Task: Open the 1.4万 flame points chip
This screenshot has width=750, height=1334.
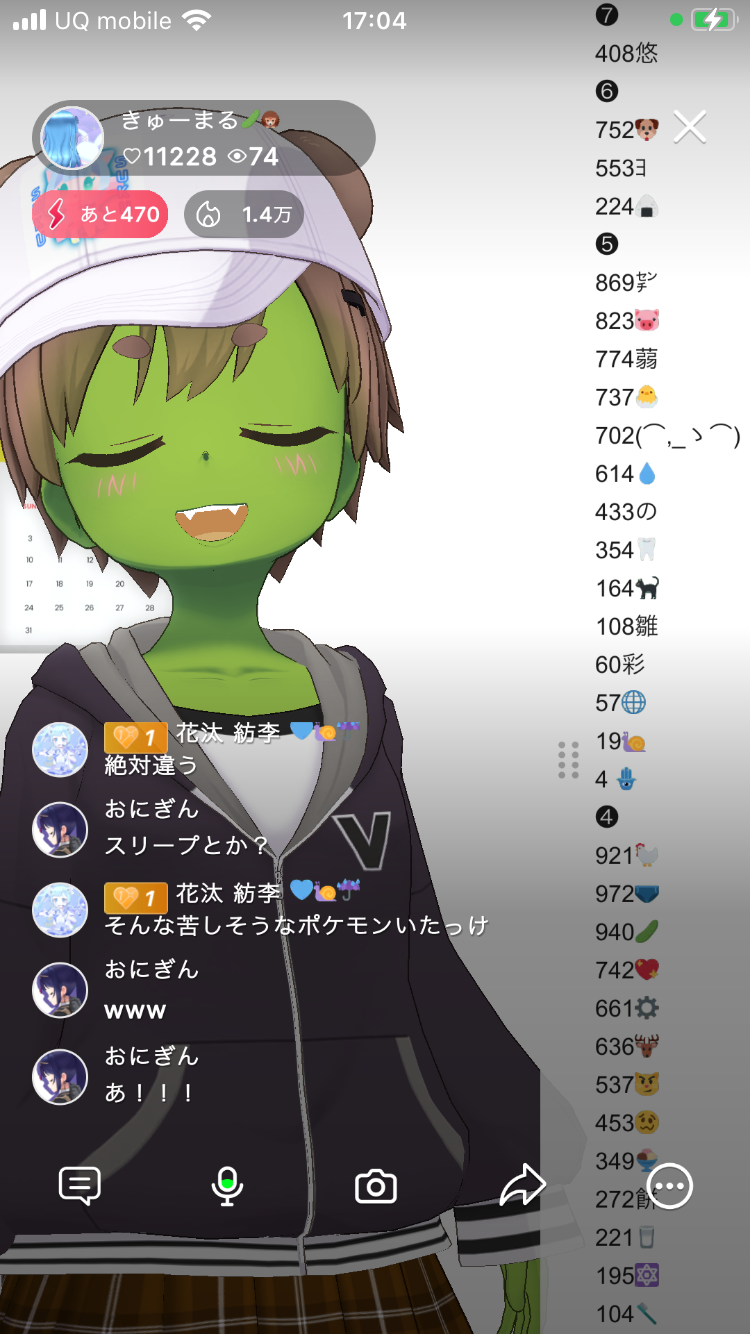Action: point(244,214)
